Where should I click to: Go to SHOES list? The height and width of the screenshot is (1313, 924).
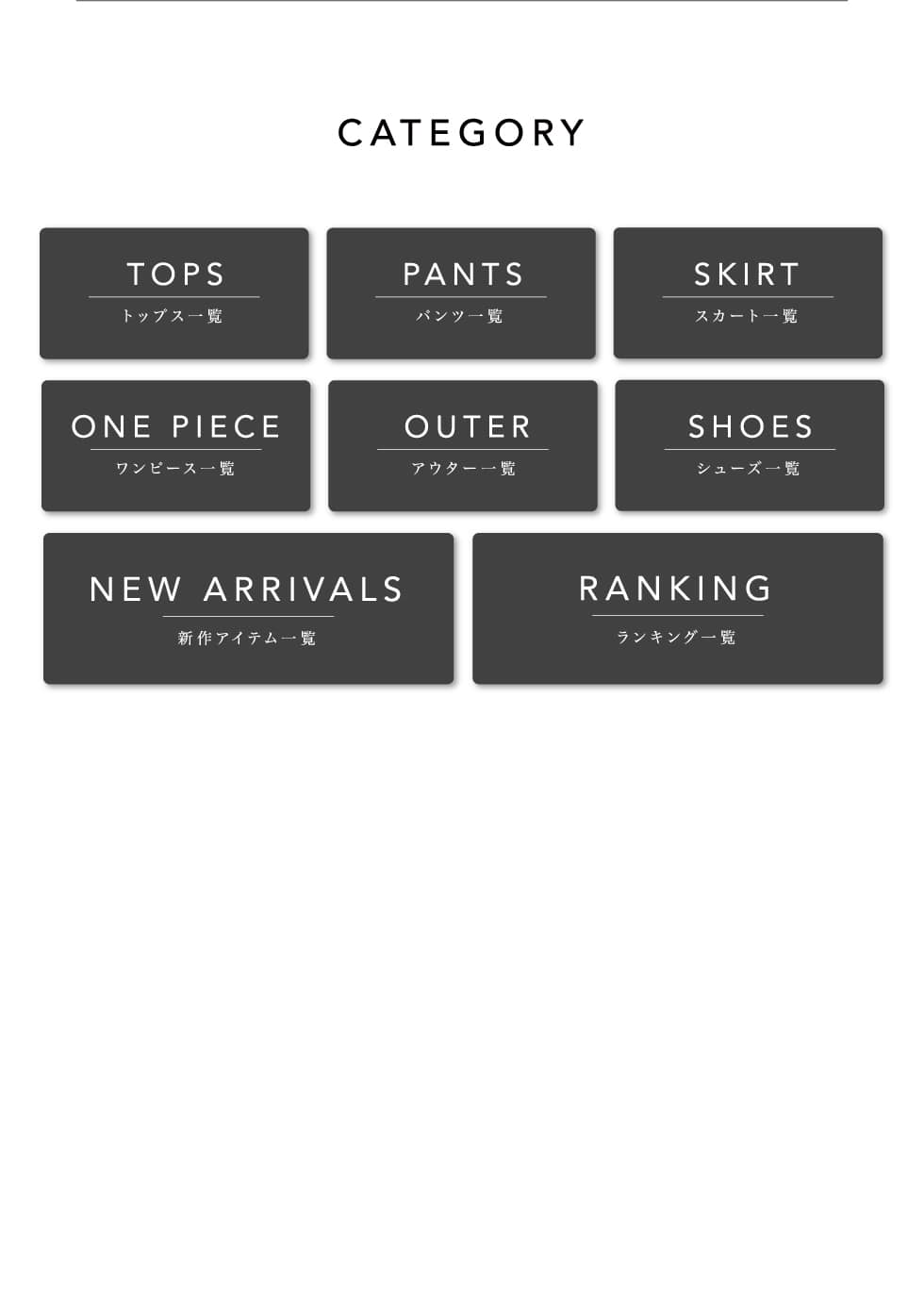pos(750,445)
